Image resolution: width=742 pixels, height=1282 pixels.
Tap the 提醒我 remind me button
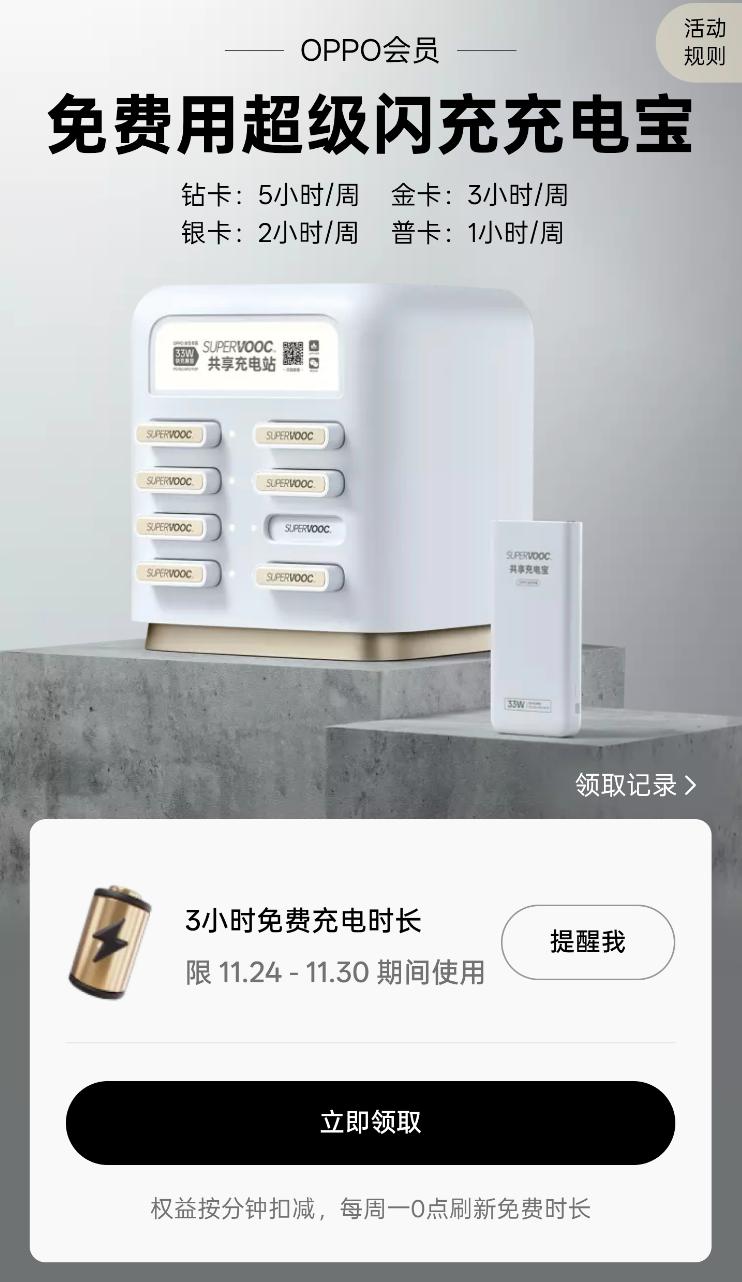(588, 942)
